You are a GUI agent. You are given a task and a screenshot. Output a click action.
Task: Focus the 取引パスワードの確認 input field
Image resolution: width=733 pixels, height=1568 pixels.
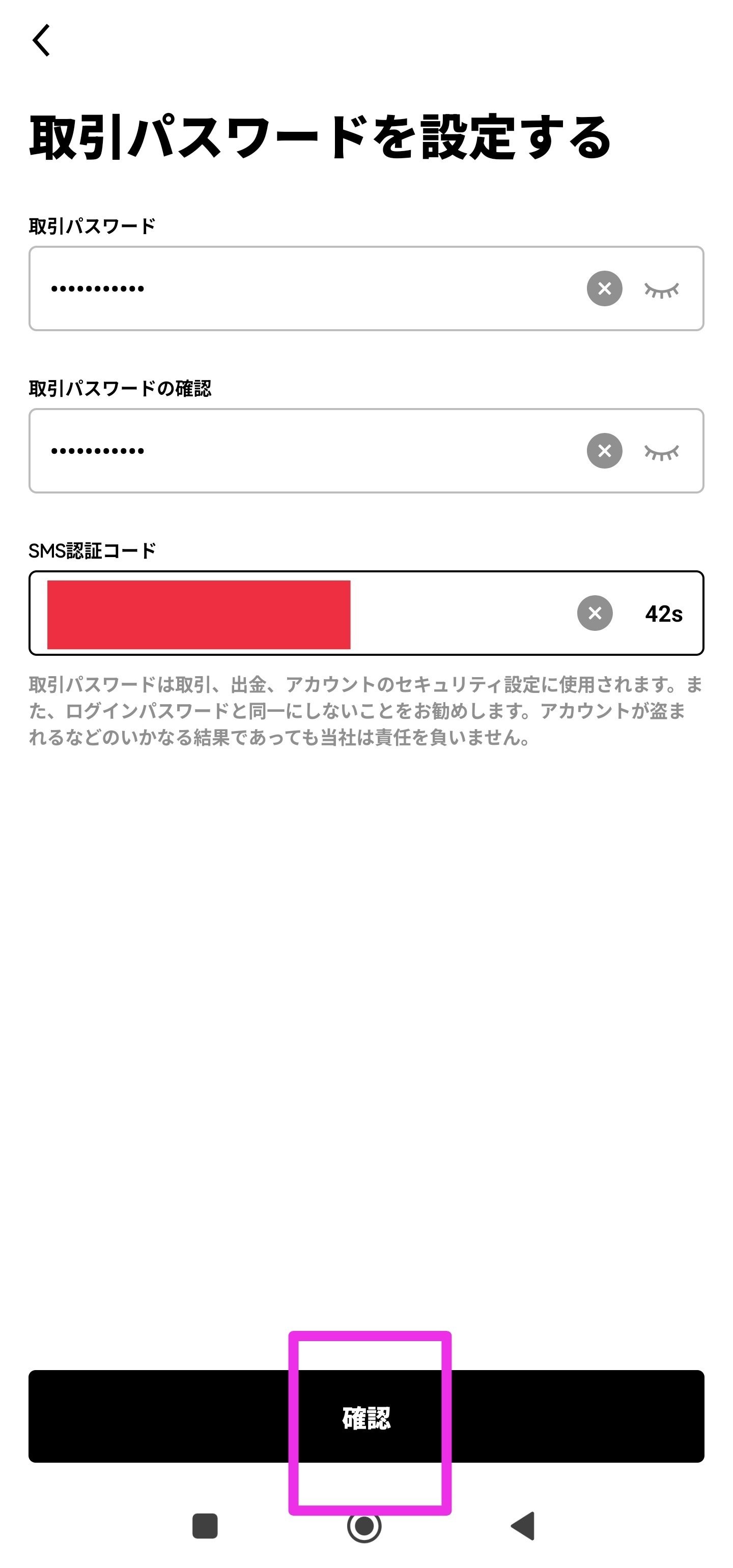366,451
